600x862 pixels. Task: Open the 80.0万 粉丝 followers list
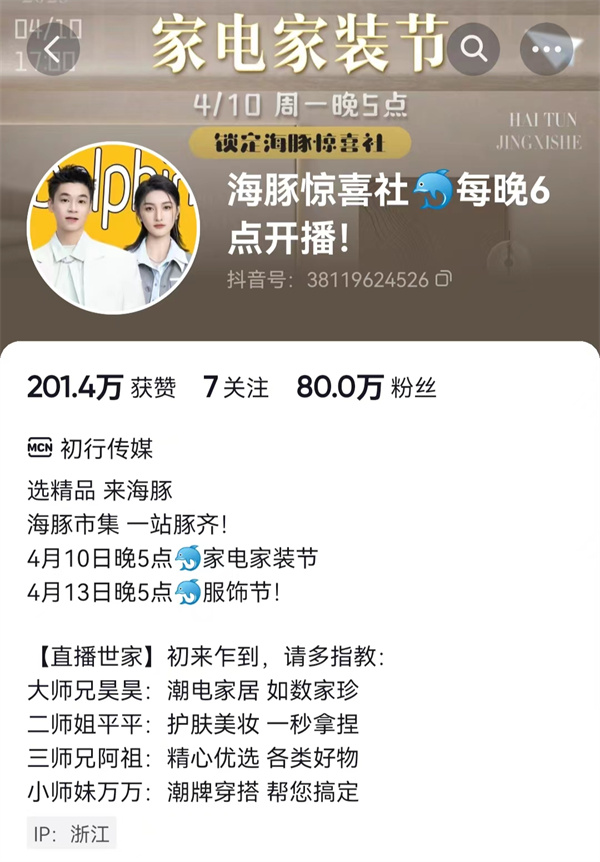pyautogui.click(x=366, y=388)
